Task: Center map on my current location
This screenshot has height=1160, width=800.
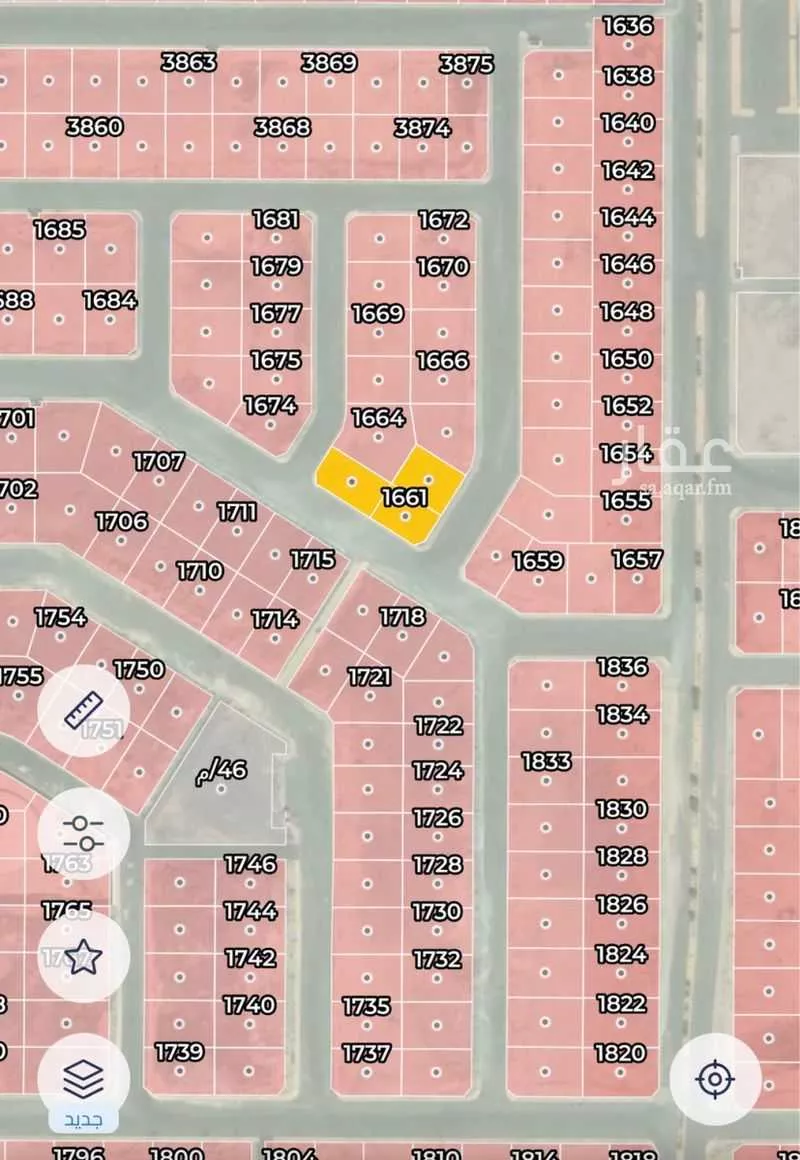Action: [714, 1079]
